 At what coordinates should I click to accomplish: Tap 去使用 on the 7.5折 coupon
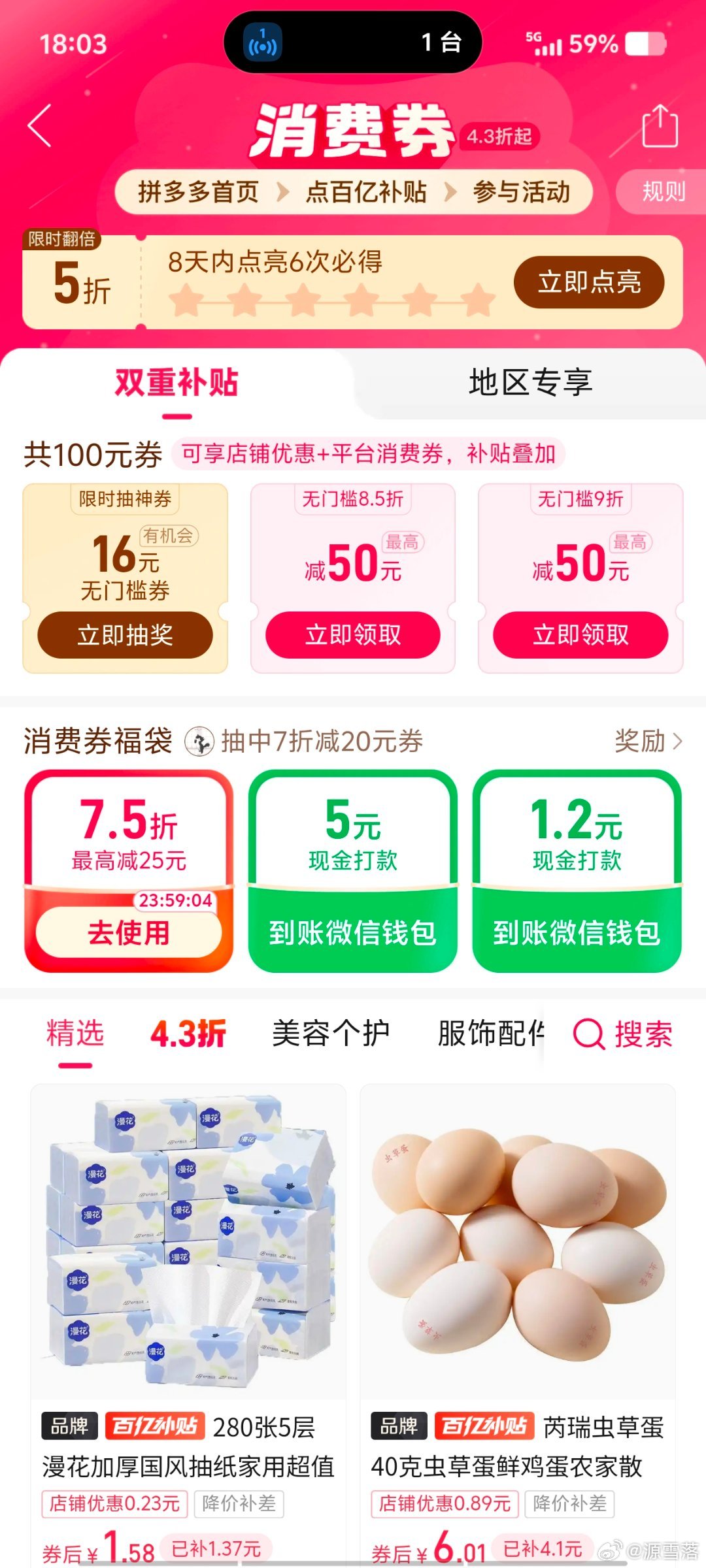tap(128, 932)
